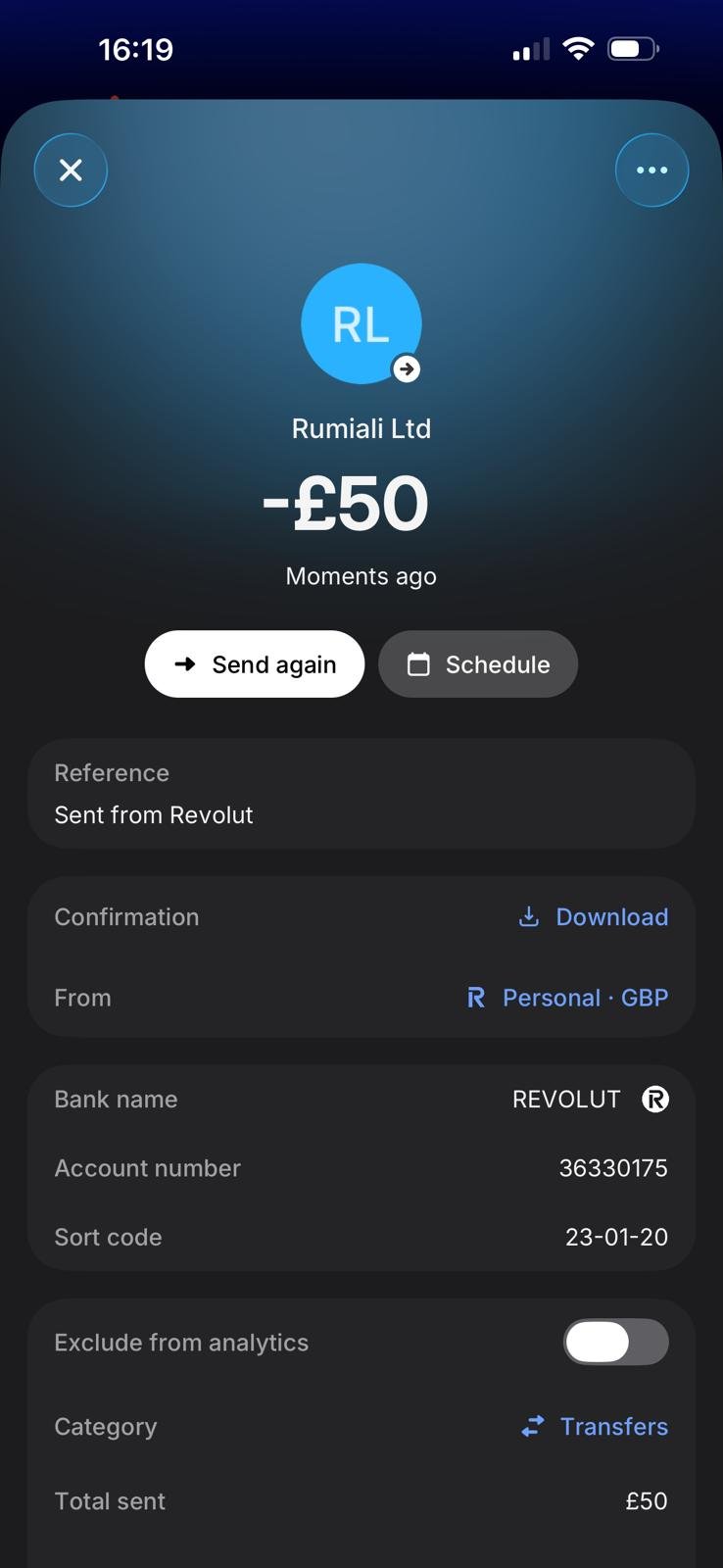This screenshot has height=1568, width=723.
Task: Close the transaction details sheet
Action: (x=71, y=171)
